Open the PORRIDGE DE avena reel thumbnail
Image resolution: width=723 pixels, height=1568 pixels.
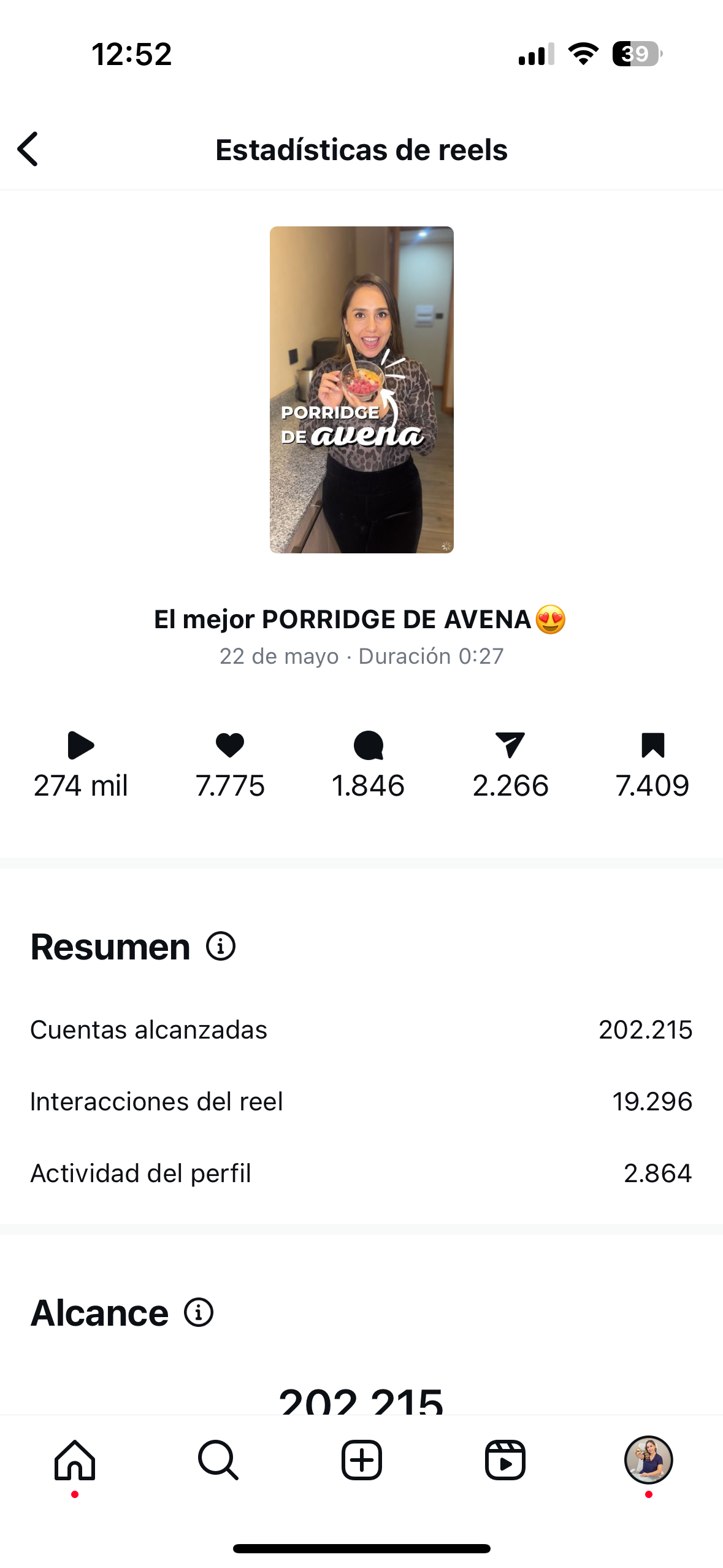pyautogui.click(x=362, y=390)
